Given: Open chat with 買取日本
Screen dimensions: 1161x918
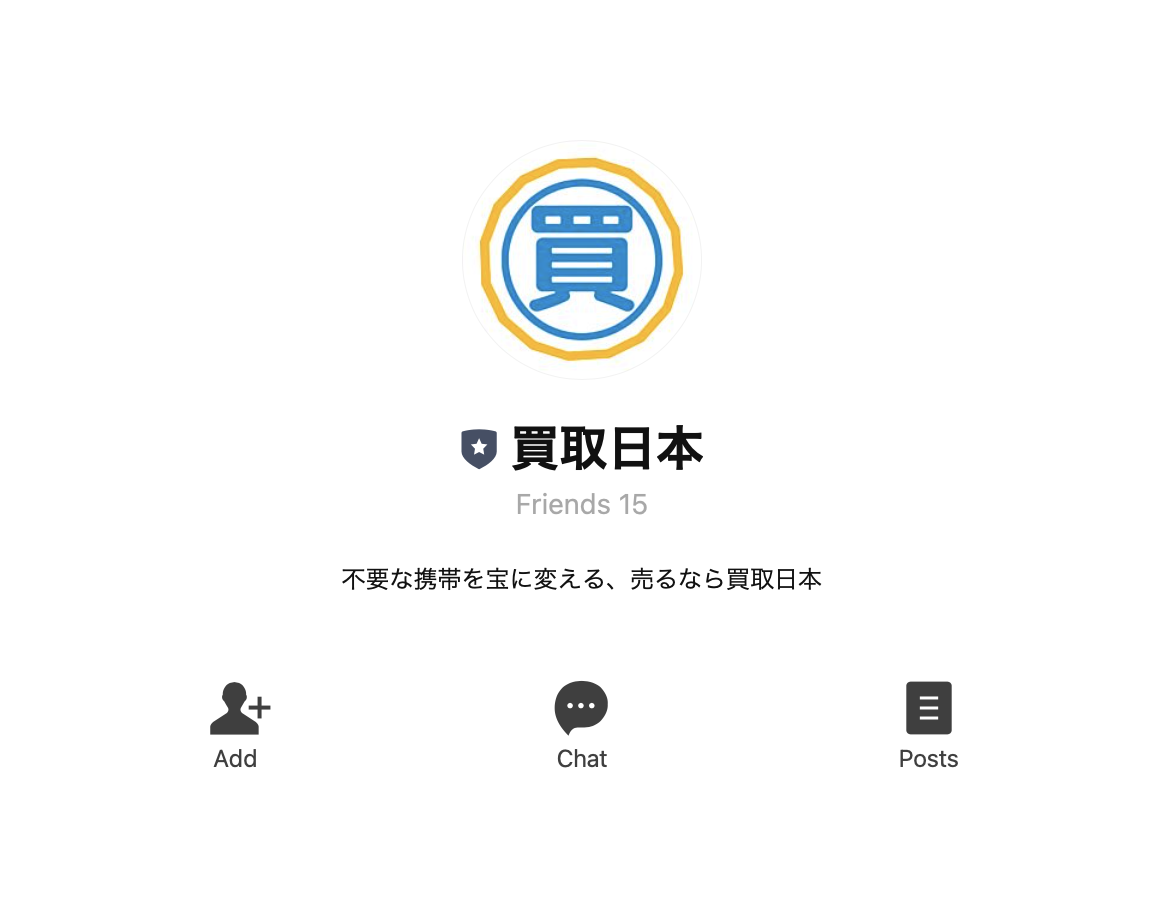Looking at the screenshot, I should 581,723.
